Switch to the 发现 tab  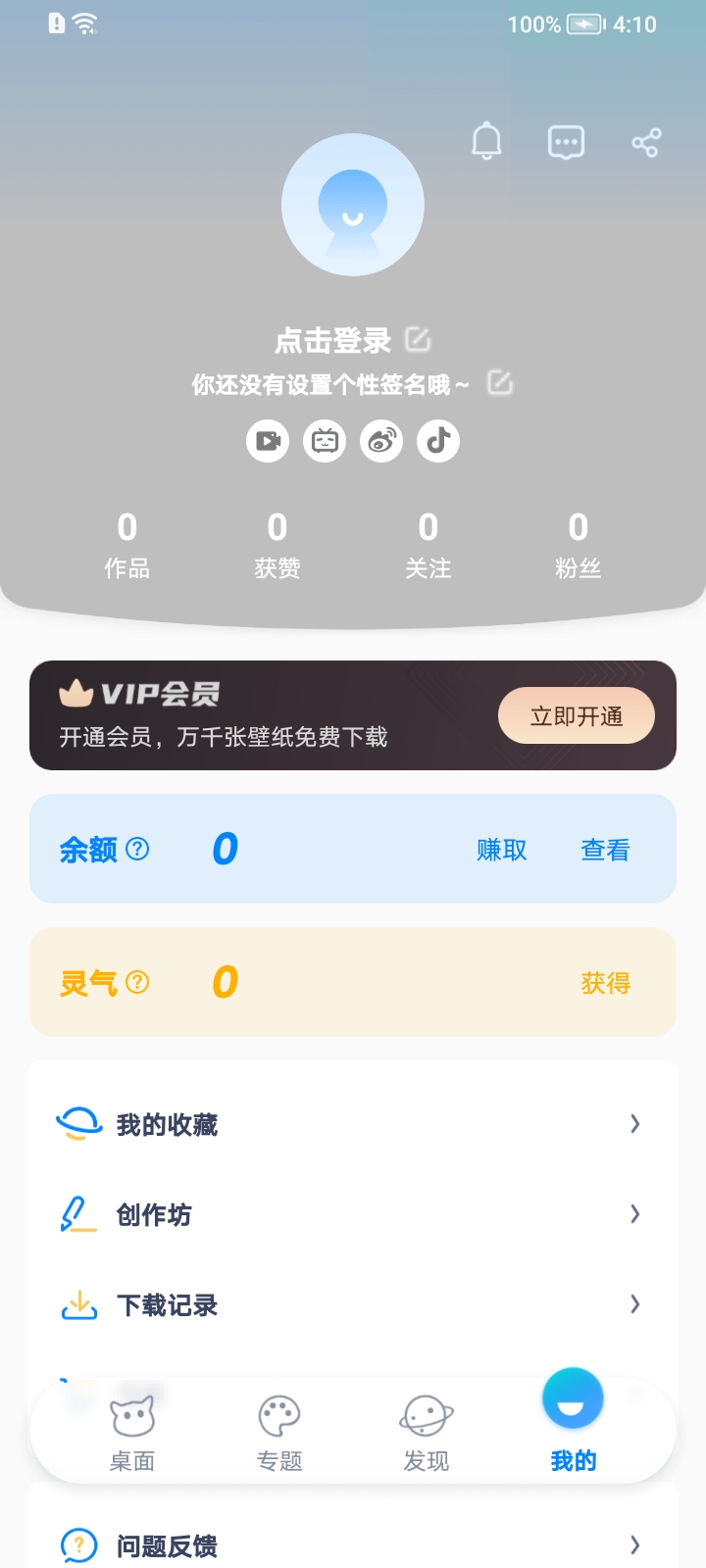tap(427, 1433)
